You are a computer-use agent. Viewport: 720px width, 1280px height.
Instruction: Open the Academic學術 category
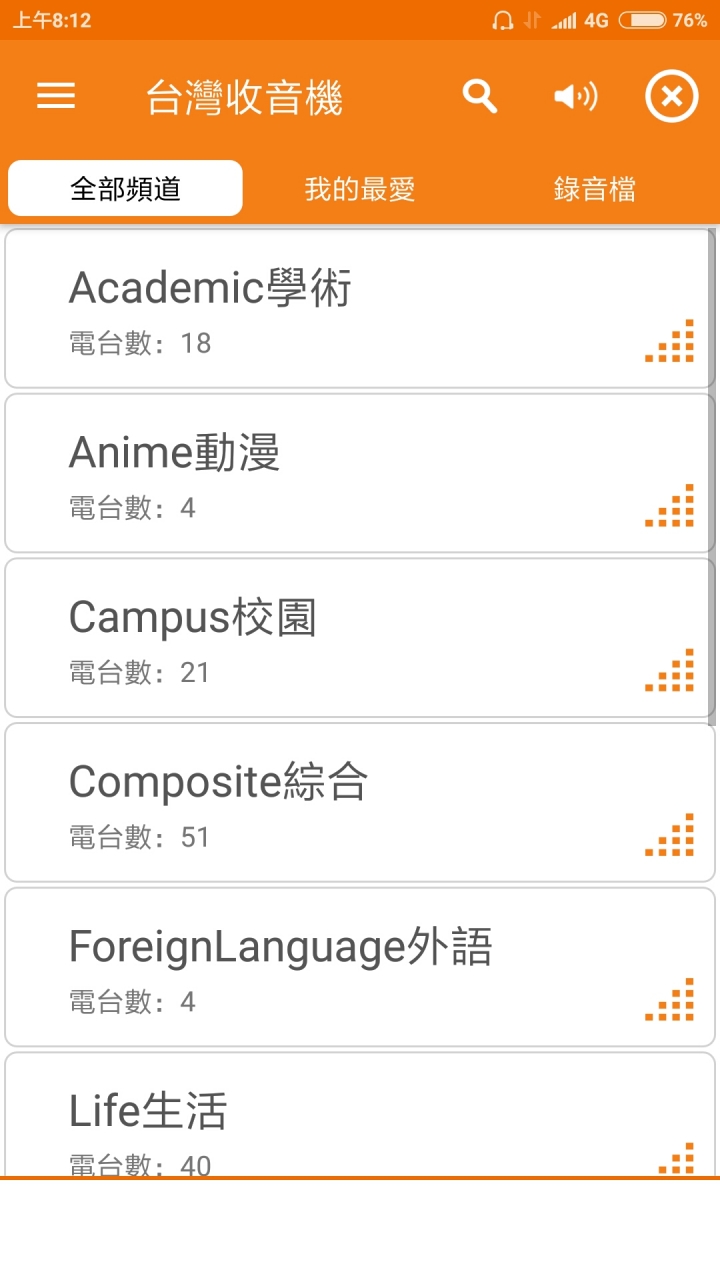coord(360,309)
